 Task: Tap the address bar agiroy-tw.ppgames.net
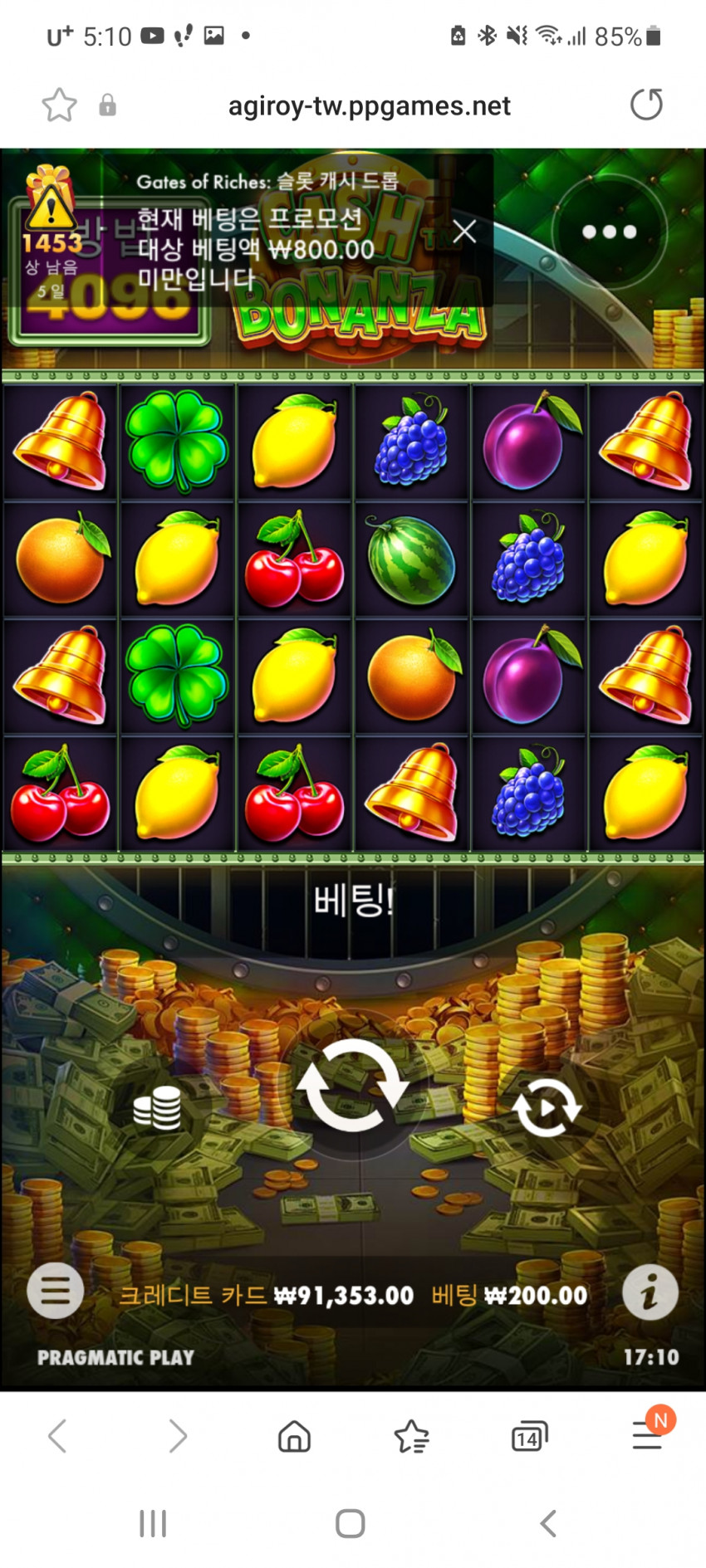coord(369,106)
